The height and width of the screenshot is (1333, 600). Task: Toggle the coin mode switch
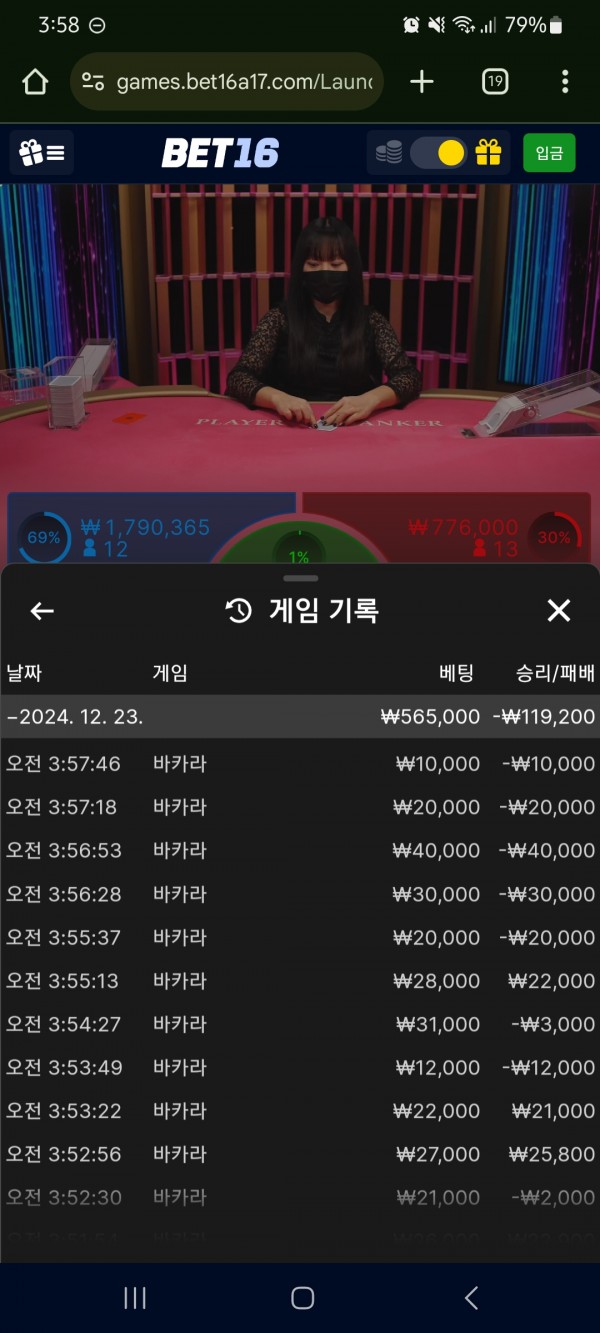[437, 153]
